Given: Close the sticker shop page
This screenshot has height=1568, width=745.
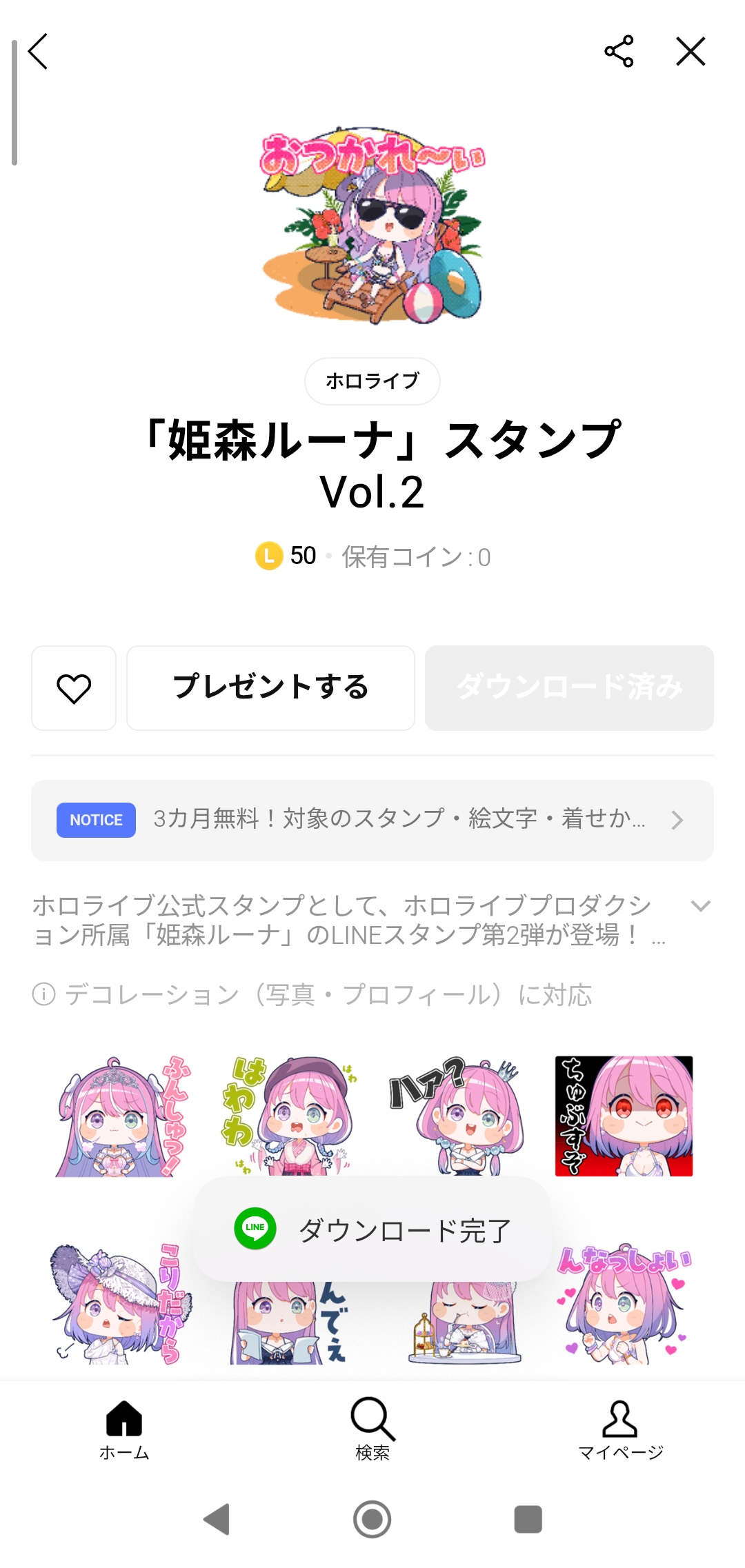Looking at the screenshot, I should [x=691, y=52].
